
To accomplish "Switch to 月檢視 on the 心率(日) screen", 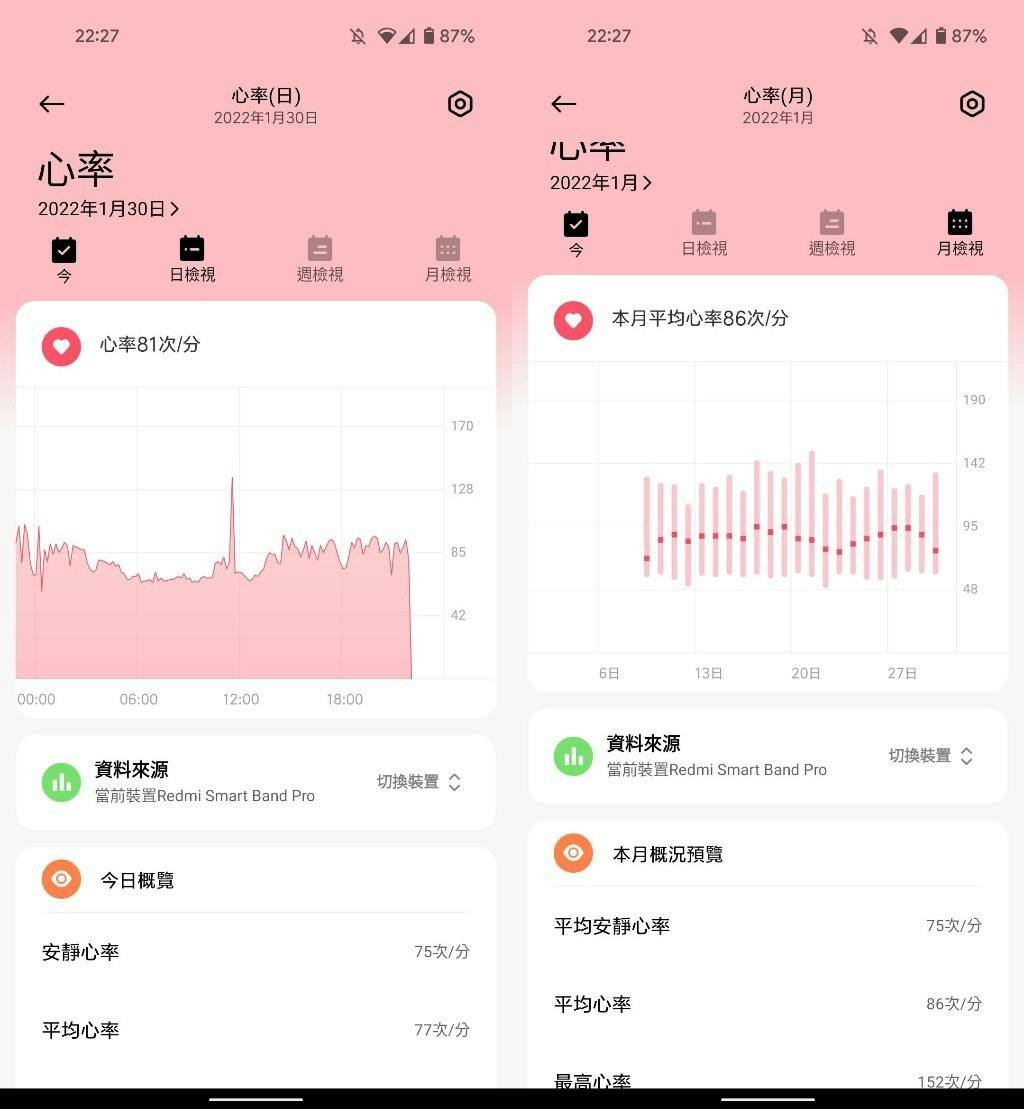I will [448, 260].
